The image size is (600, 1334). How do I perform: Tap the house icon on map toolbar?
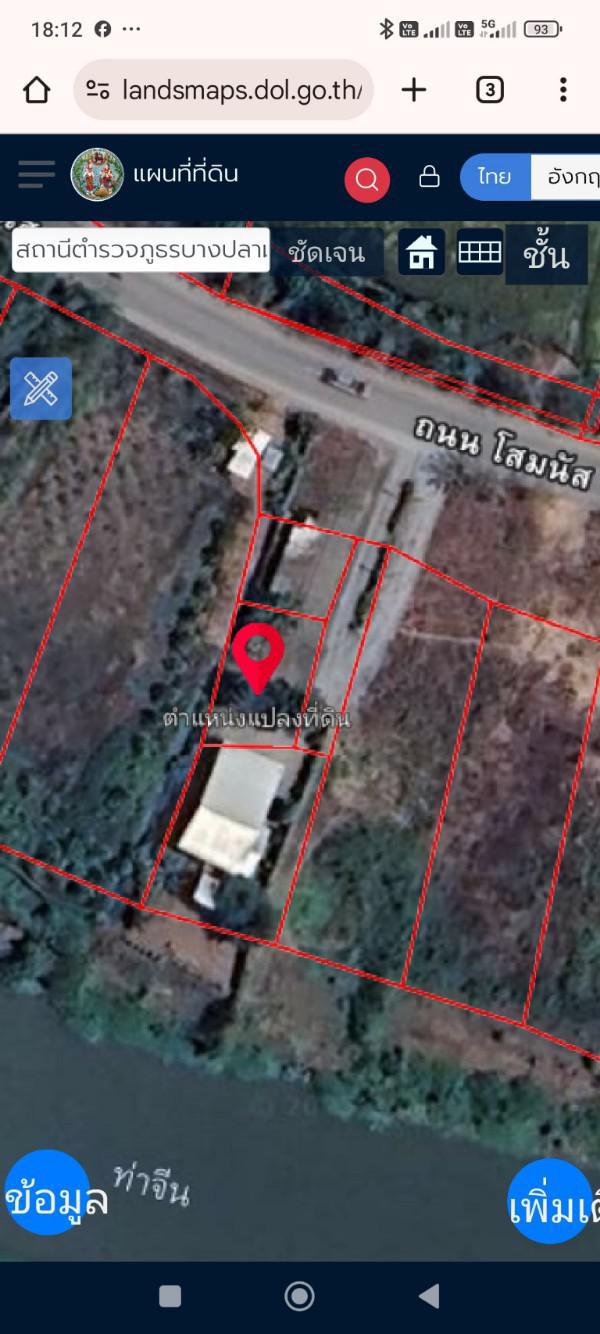(422, 252)
